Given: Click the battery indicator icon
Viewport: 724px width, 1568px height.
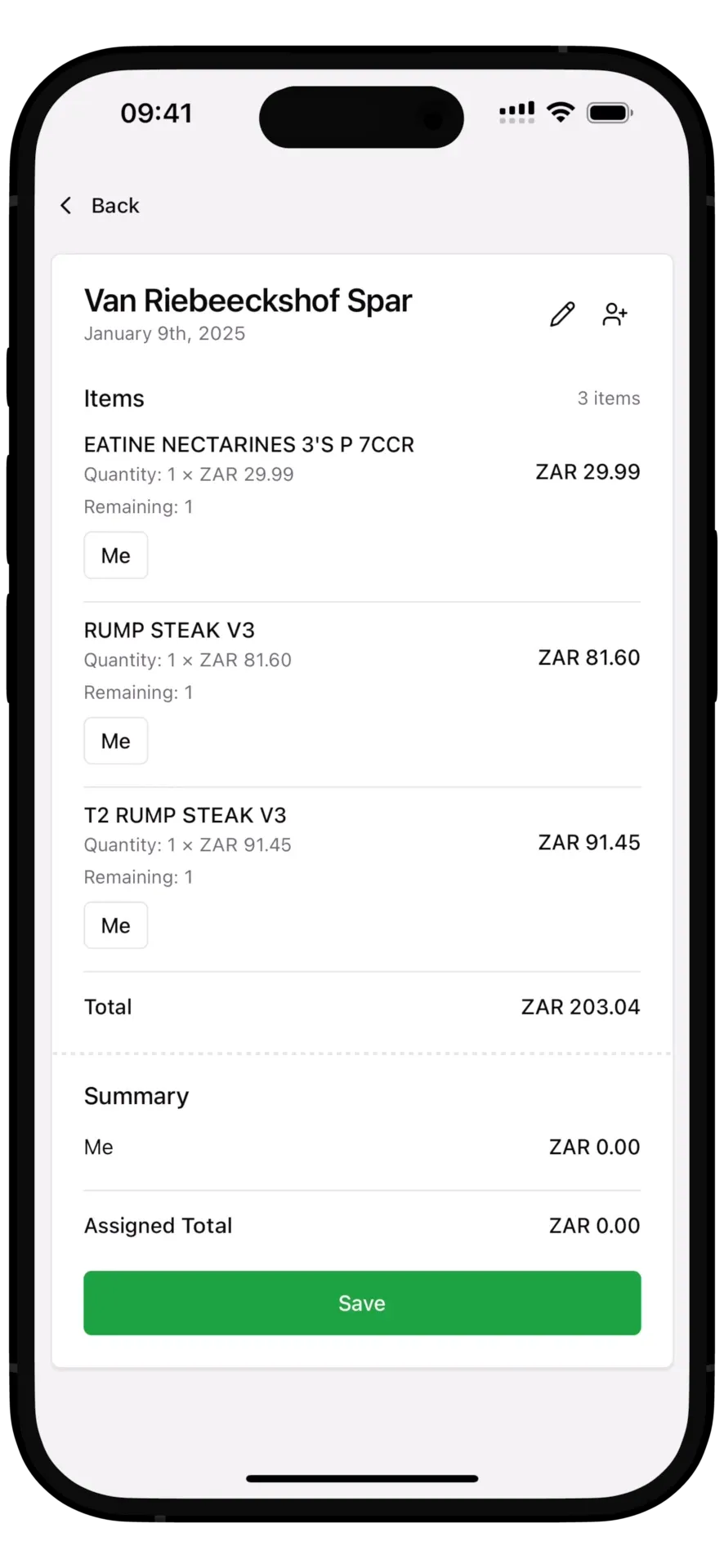Looking at the screenshot, I should (x=608, y=113).
